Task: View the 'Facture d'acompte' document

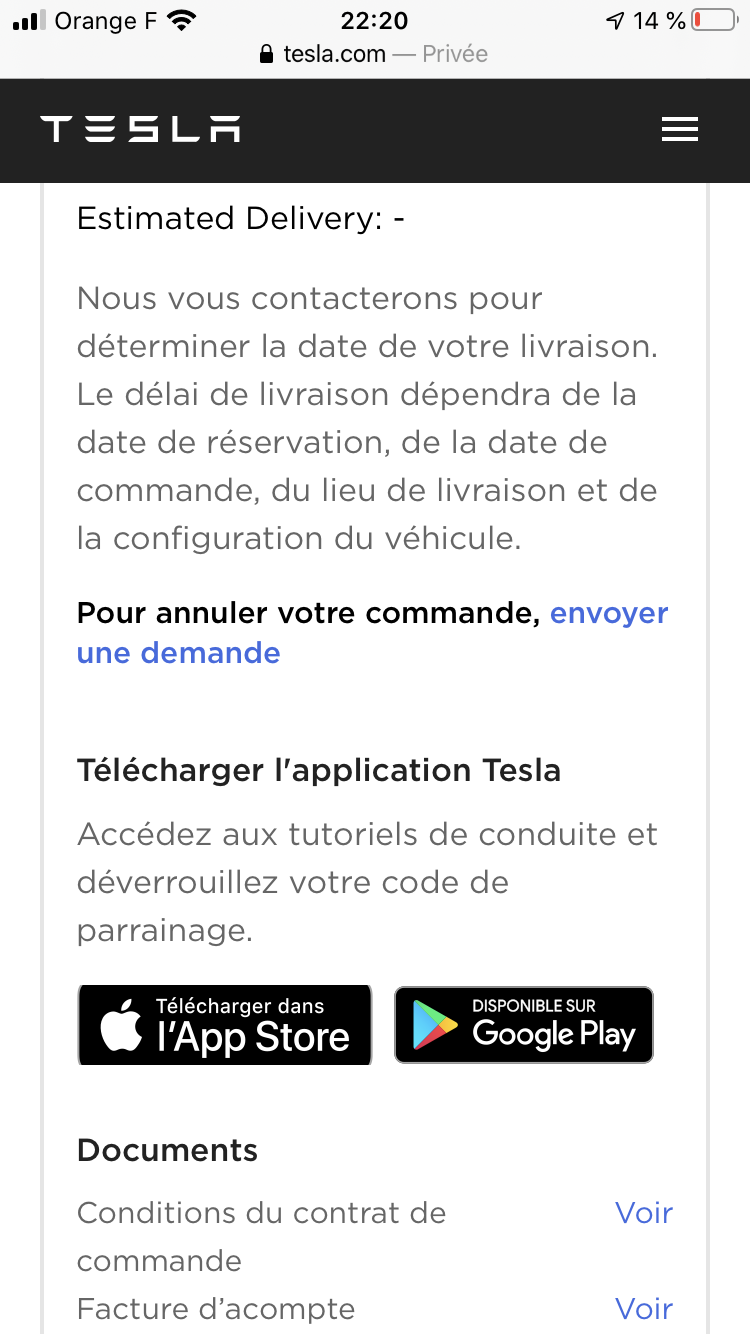Action: (x=643, y=1309)
